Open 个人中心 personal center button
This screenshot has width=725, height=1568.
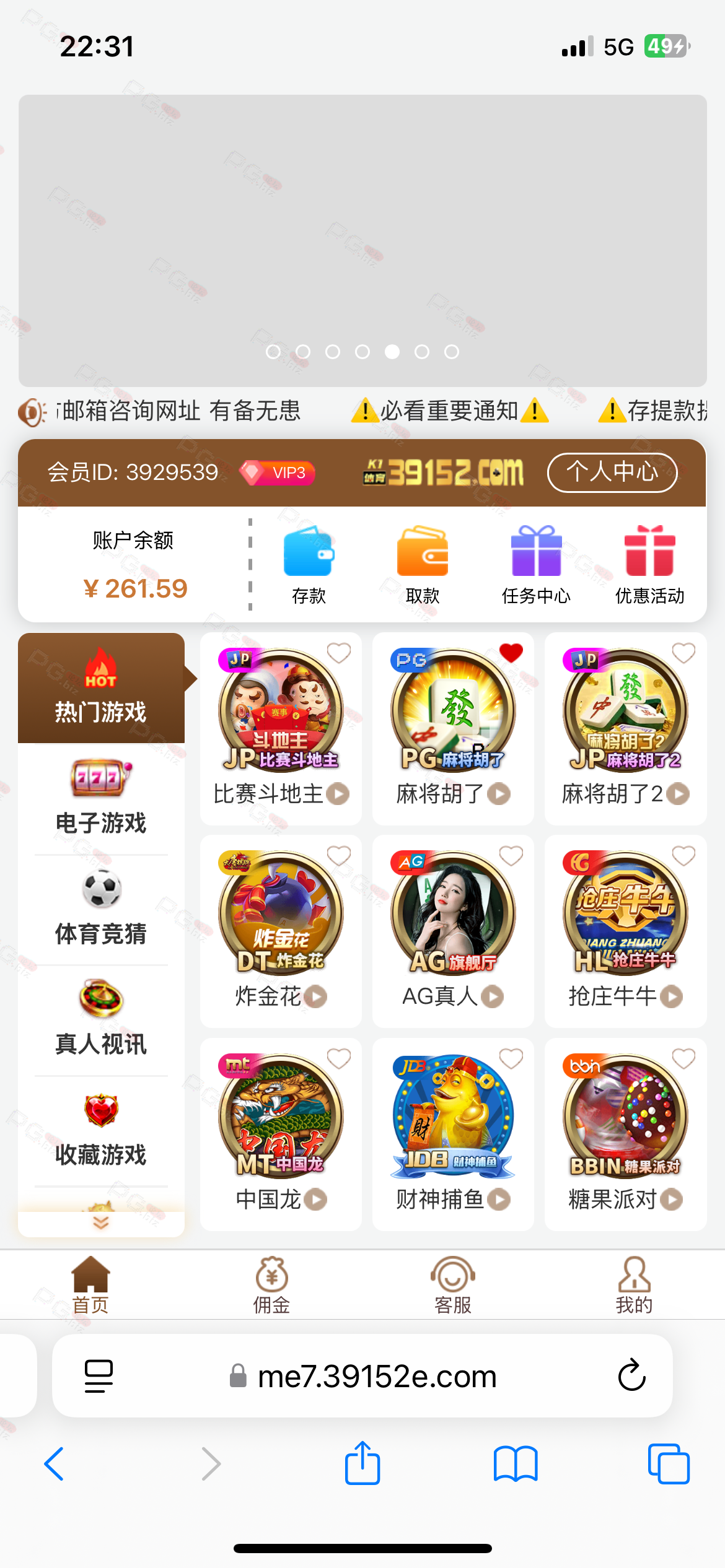click(x=612, y=473)
